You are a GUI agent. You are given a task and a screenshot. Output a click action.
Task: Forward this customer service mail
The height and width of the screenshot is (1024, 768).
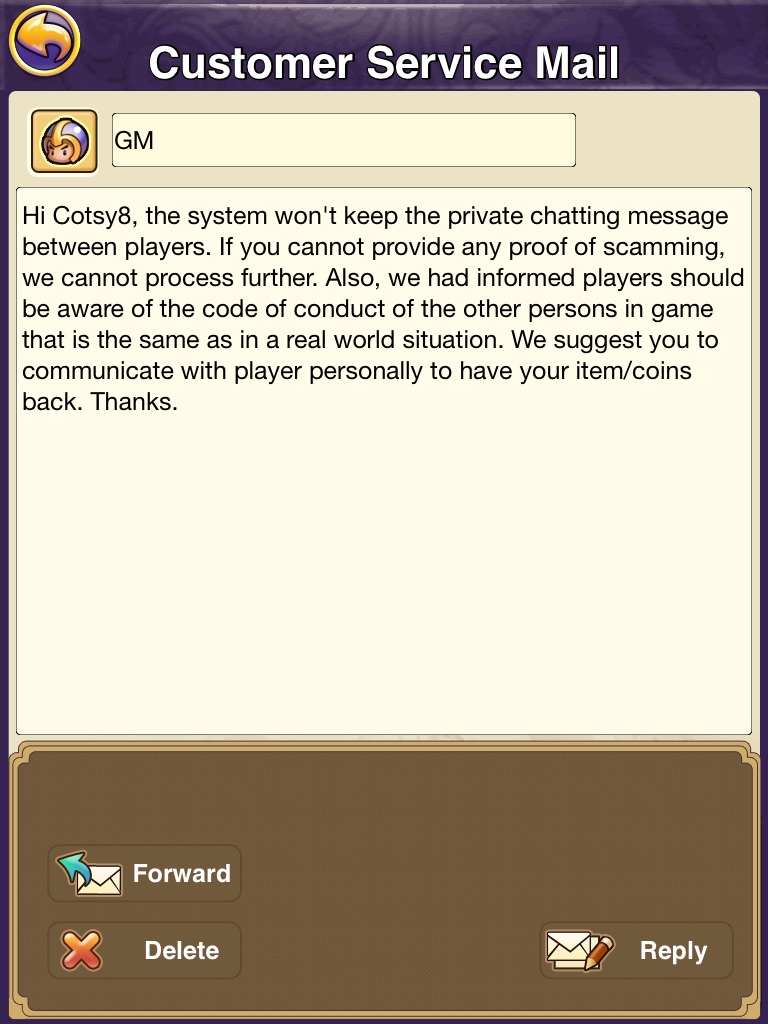click(x=144, y=873)
